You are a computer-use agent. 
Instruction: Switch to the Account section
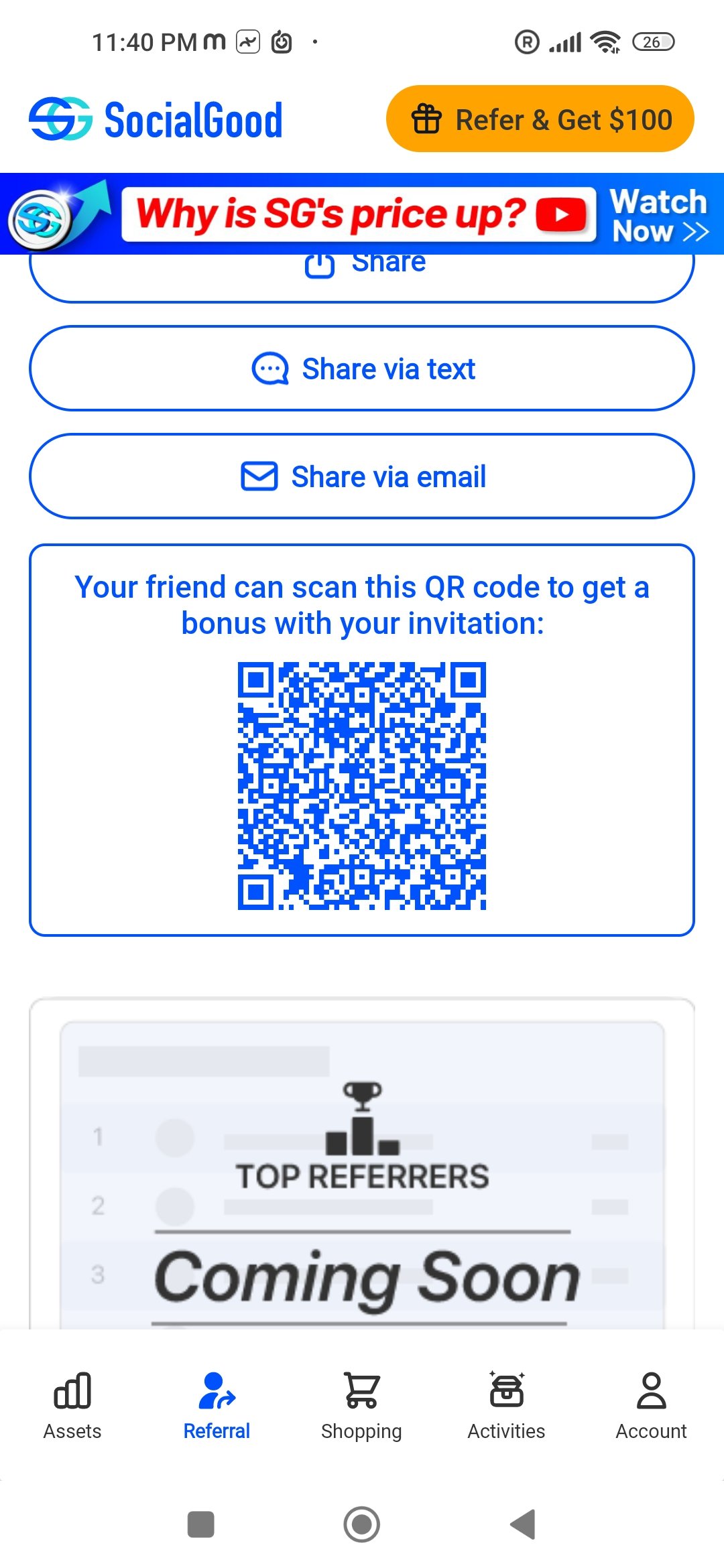(651, 1407)
